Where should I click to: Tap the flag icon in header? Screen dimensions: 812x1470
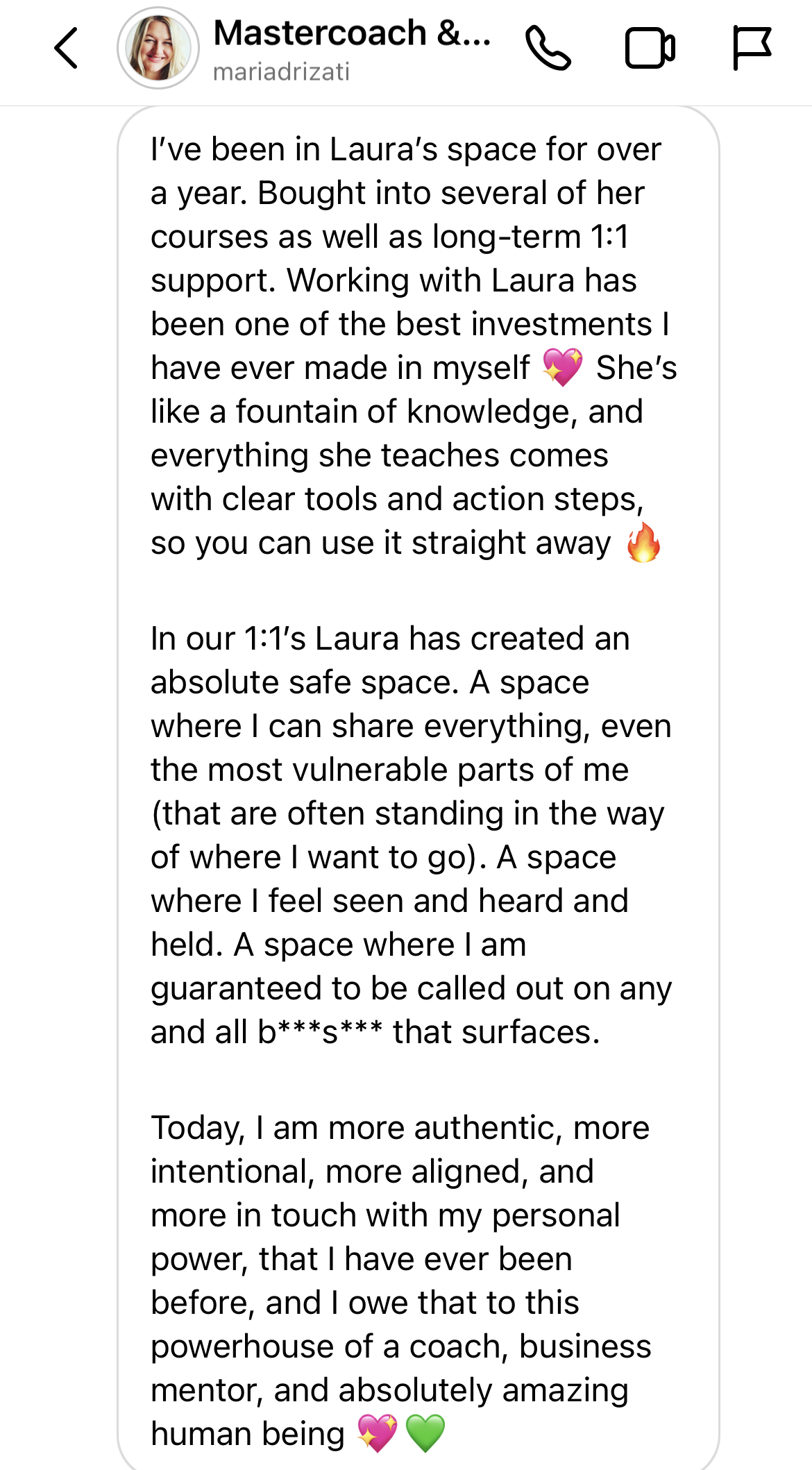752,48
